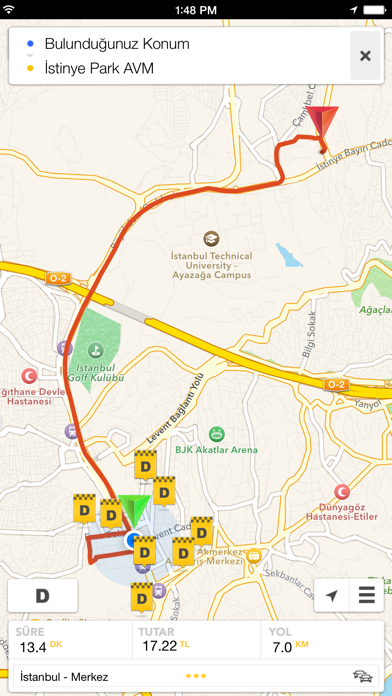This screenshot has height=696, width=392.
Task: Select the İstanbul - Merkez tariff row
Action: pyautogui.click(x=196, y=676)
